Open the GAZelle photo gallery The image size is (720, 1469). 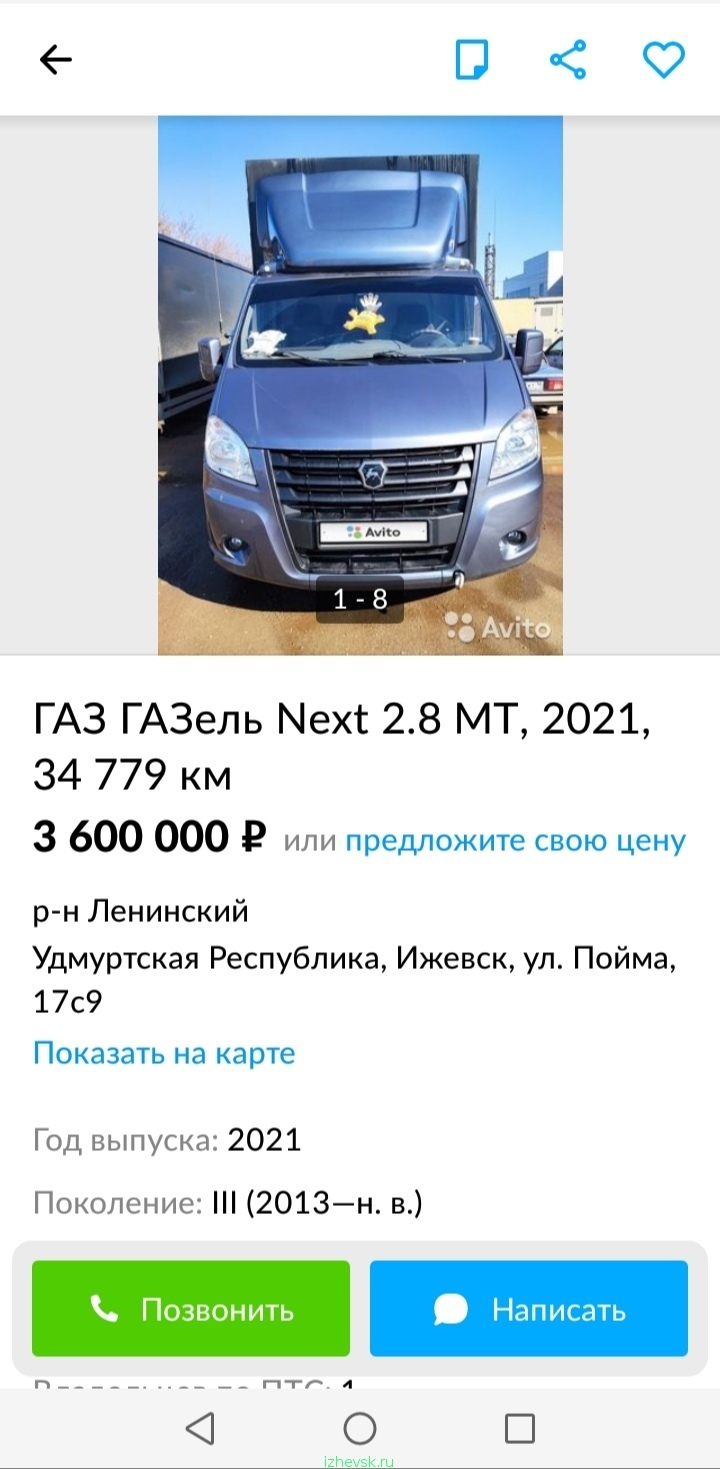coord(360,385)
